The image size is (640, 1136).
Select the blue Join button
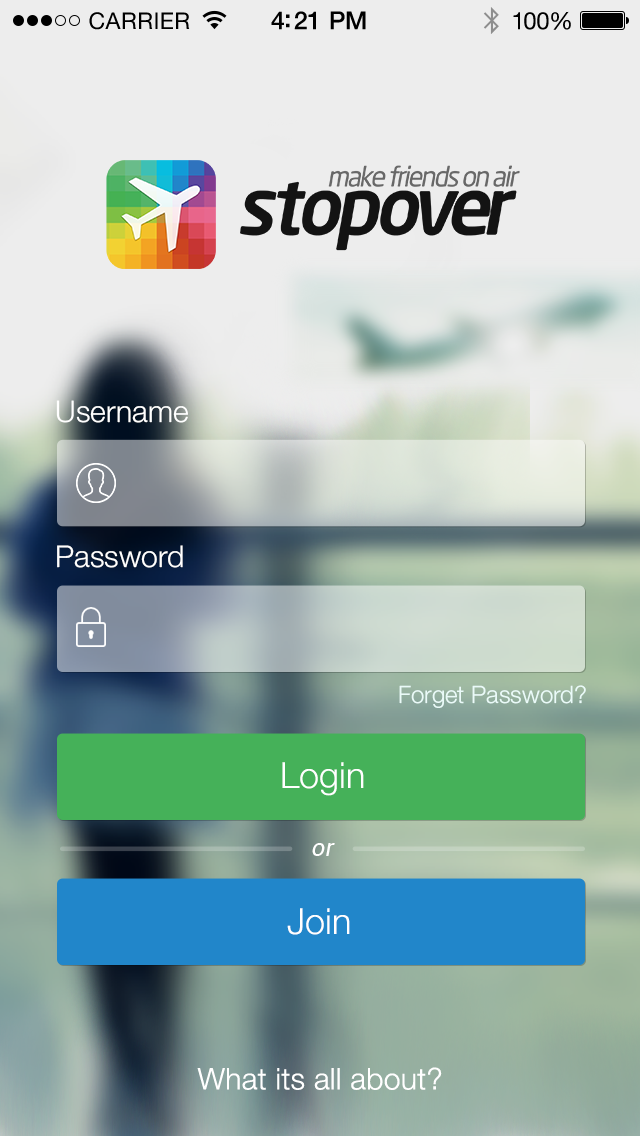(320, 922)
